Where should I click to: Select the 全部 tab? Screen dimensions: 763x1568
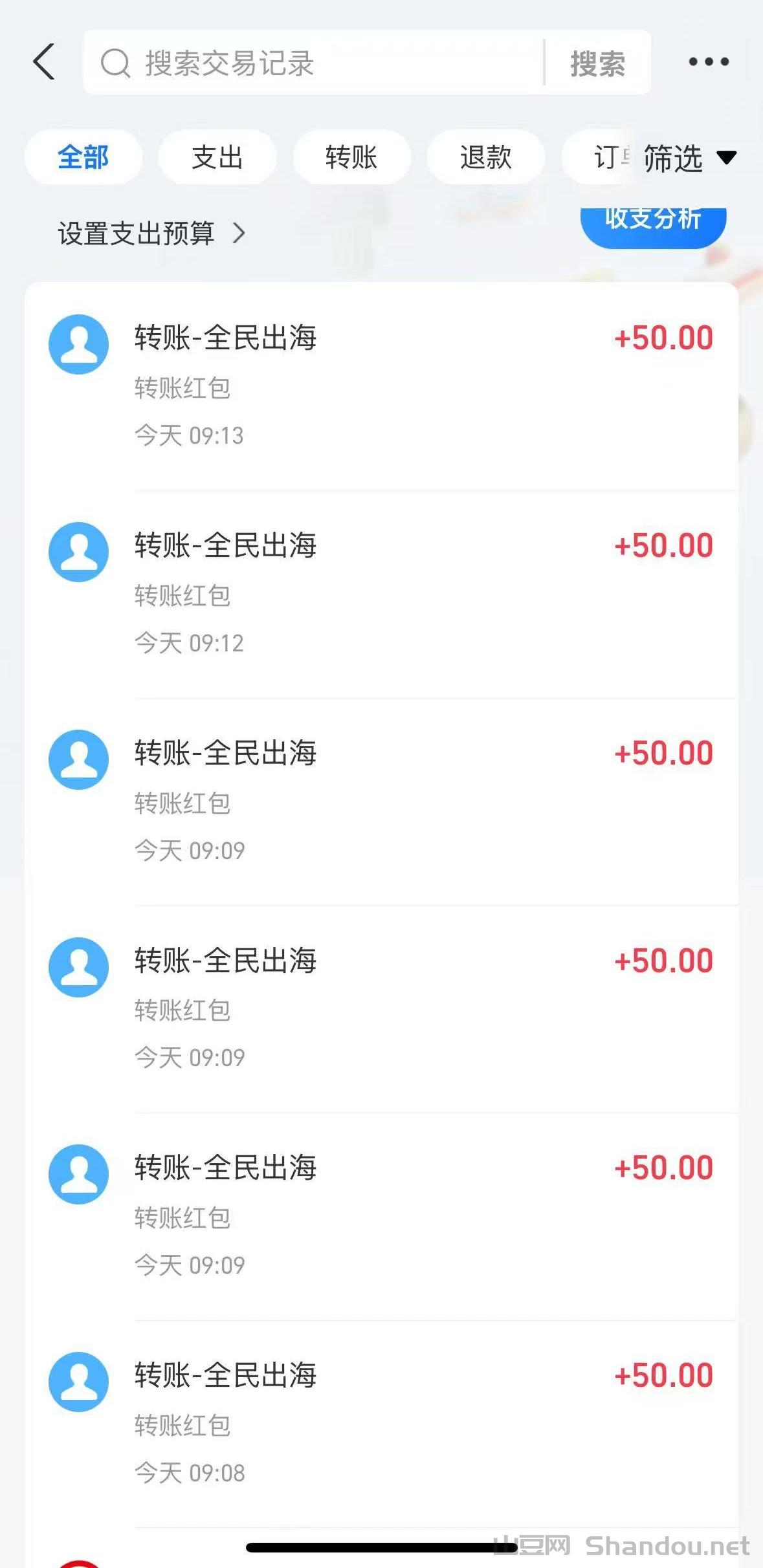pyautogui.click(x=83, y=157)
